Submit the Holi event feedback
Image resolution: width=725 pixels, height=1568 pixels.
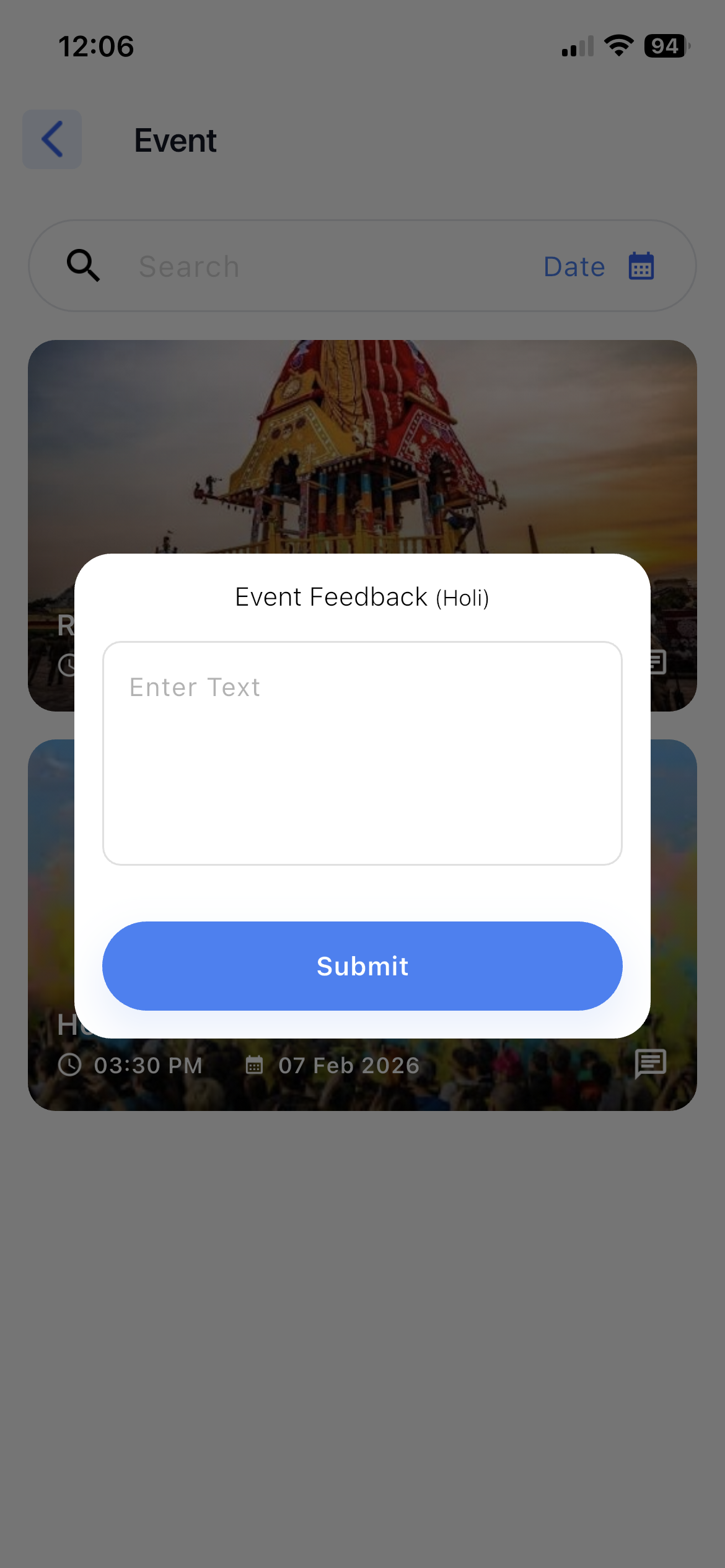pos(362,965)
